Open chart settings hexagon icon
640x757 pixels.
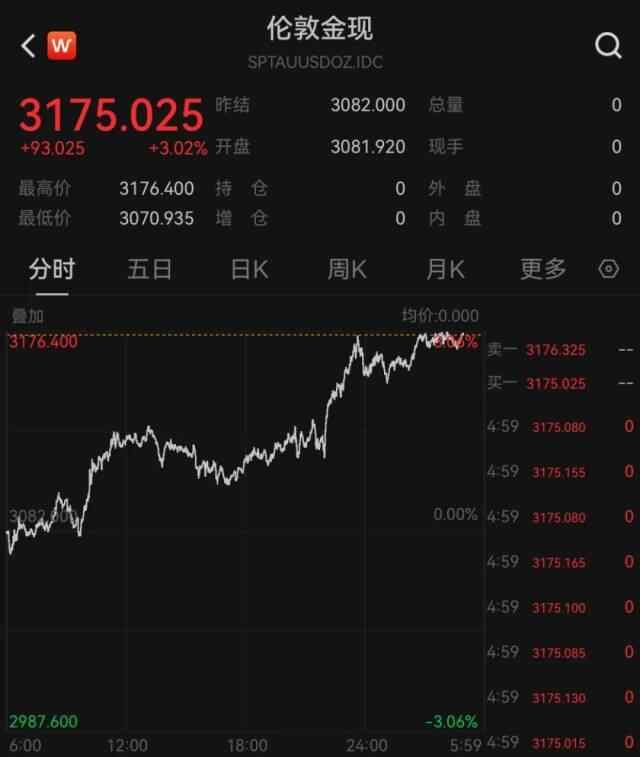[x=608, y=269]
